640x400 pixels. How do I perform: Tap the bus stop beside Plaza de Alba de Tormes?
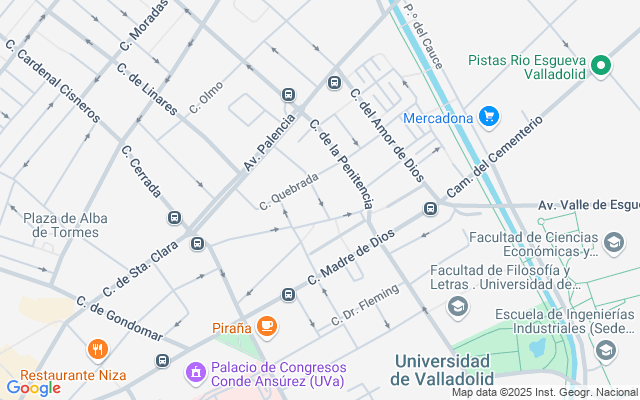(175, 217)
